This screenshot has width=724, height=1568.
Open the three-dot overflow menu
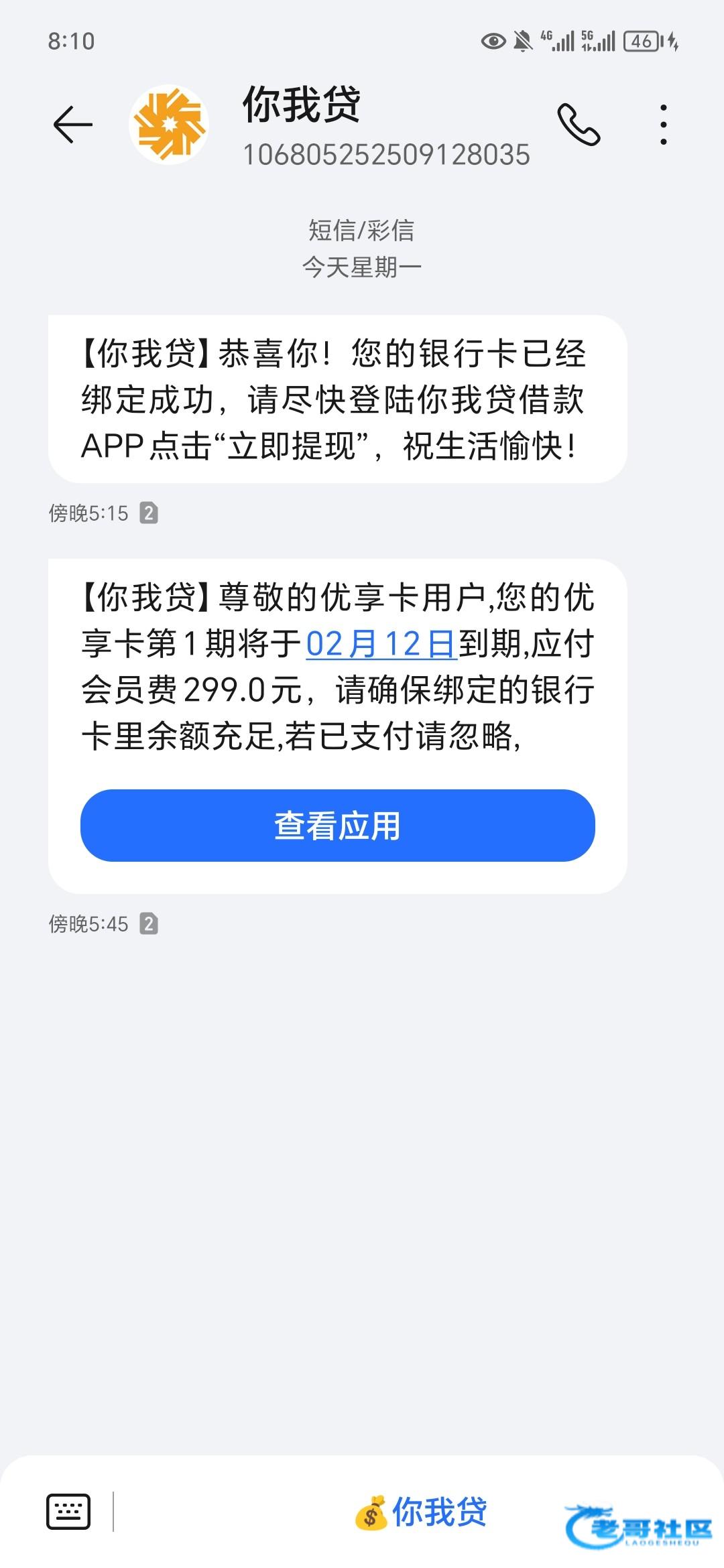point(663,125)
